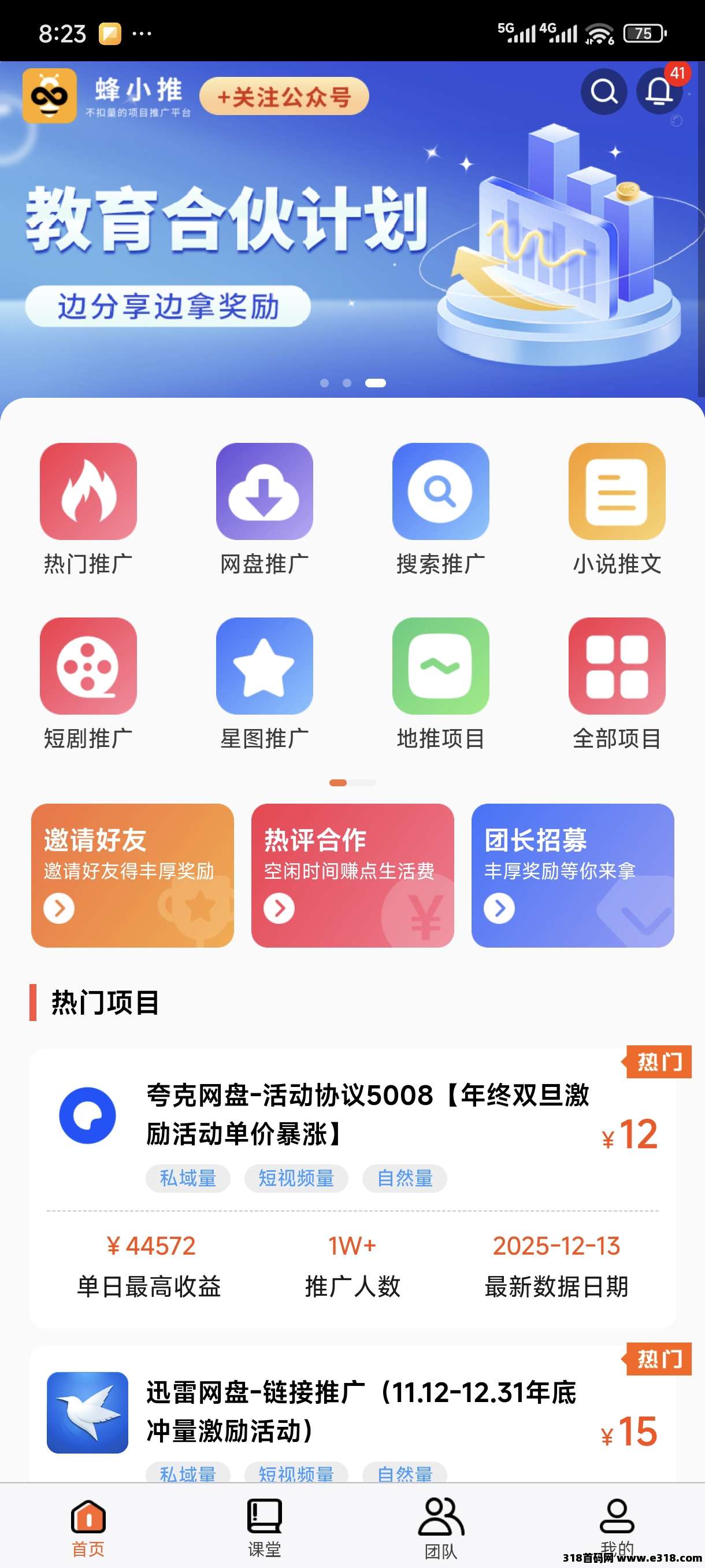
Task: Toggle the 私域量 tag on Quark card
Action: tap(187, 1179)
